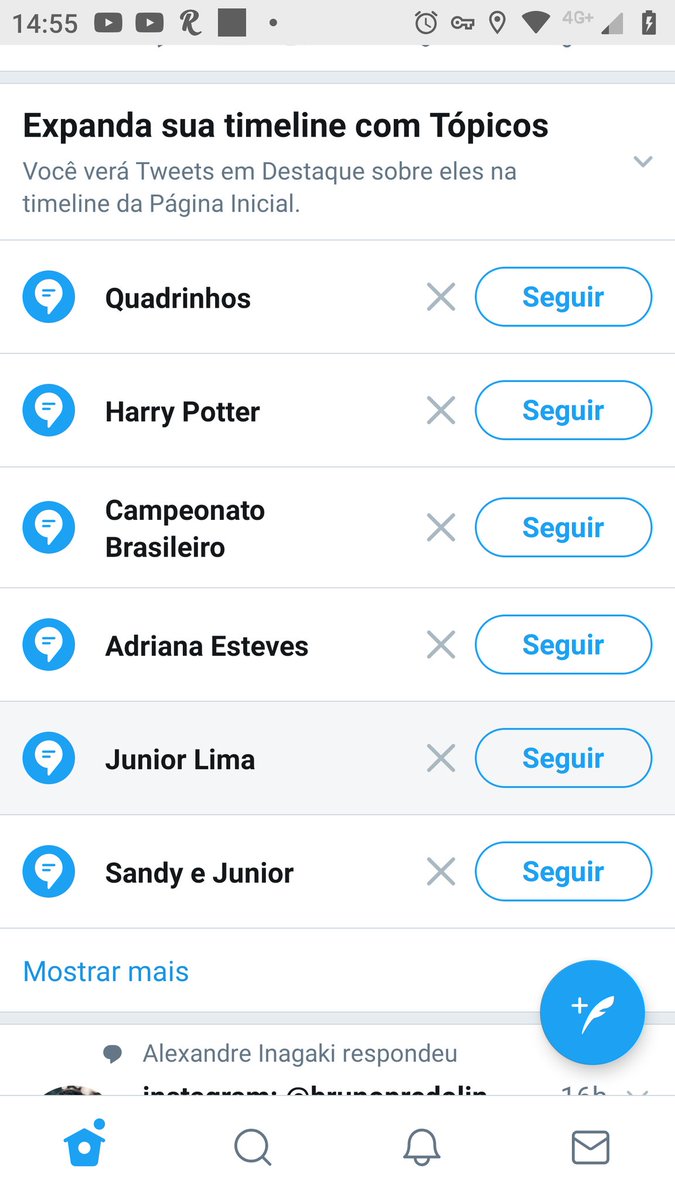Follow the Adriana Esteves topic

[563, 645]
